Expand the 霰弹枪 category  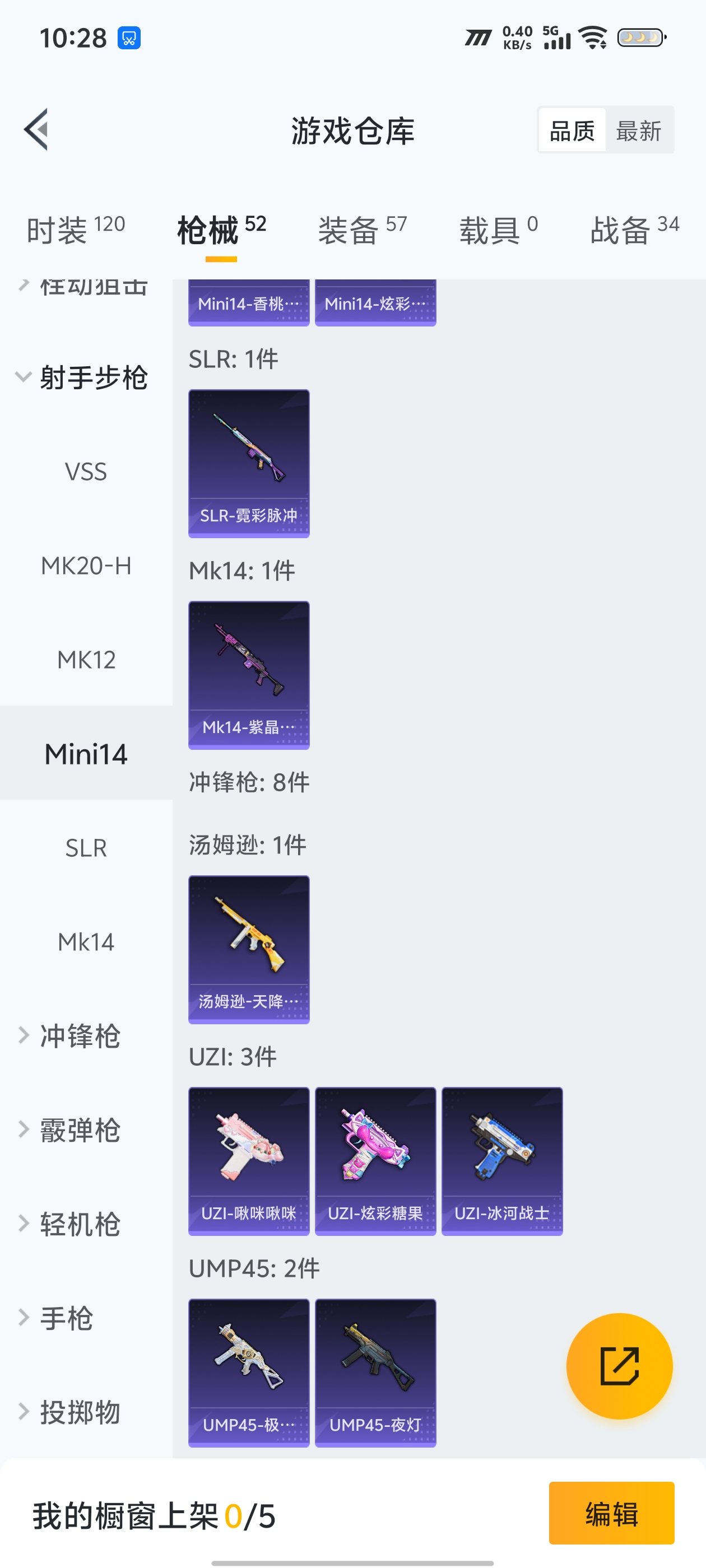[x=79, y=1130]
